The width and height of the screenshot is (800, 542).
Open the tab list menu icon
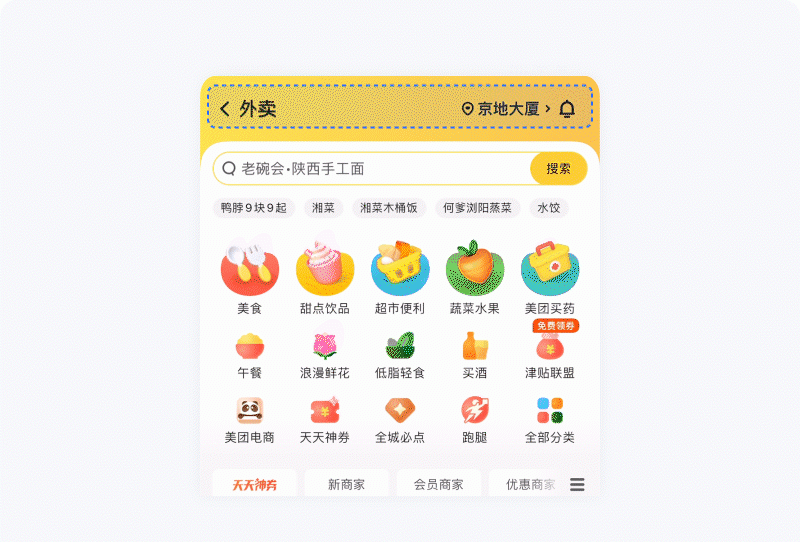pos(577,484)
